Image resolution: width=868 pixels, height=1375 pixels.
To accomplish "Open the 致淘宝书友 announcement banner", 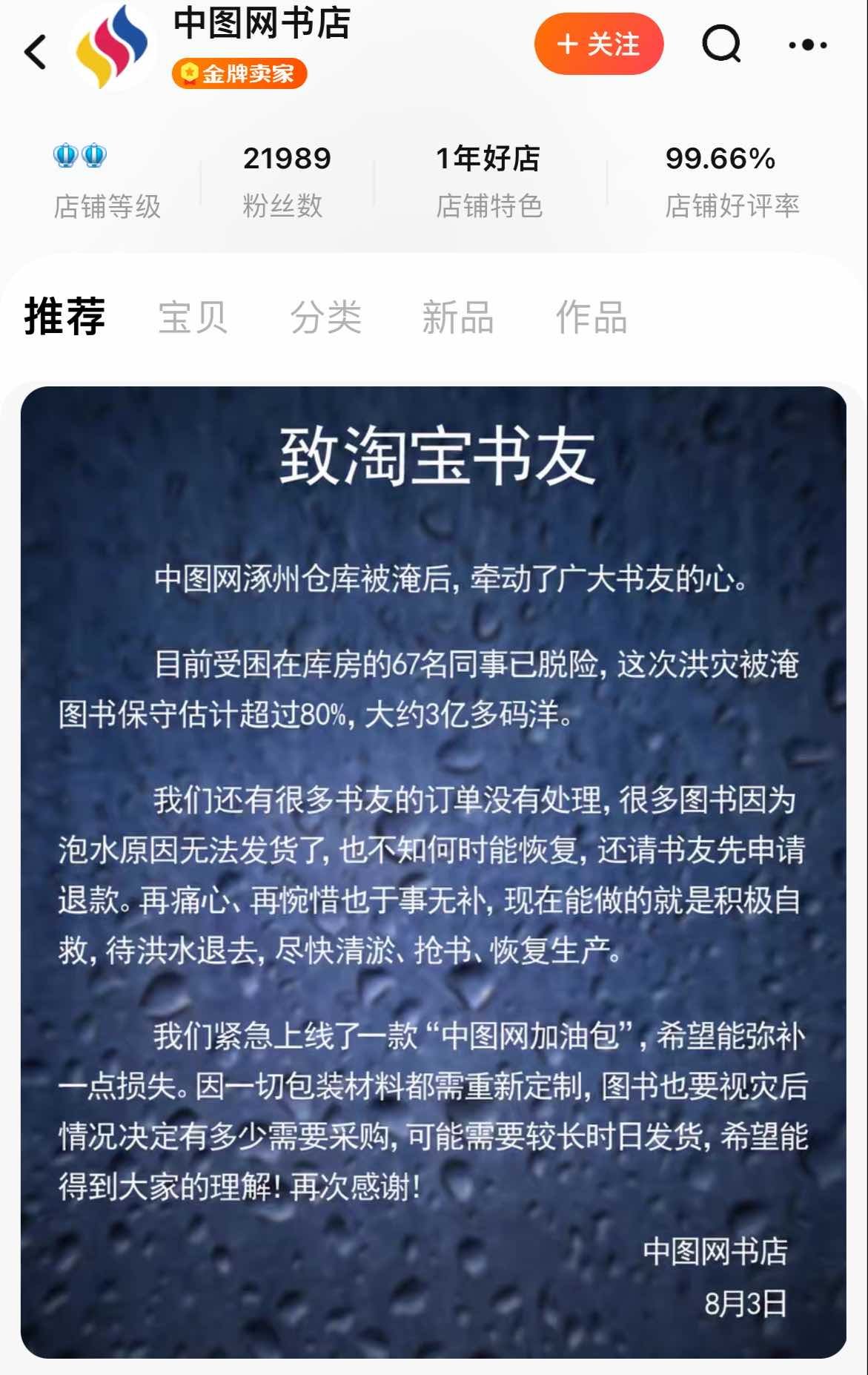I will pos(434,871).
